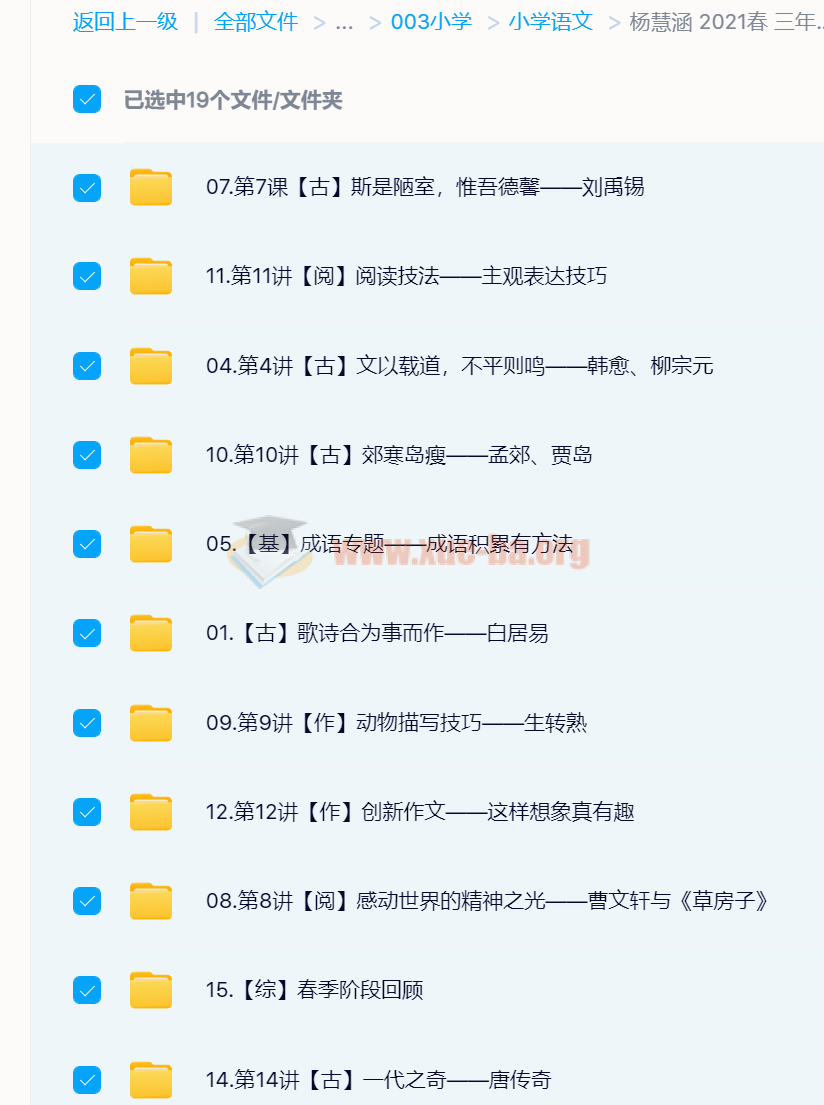The height and width of the screenshot is (1105, 824).
Task: Deselect 12.第12讲【作】创新作文 checkbox
Action: (x=87, y=812)
